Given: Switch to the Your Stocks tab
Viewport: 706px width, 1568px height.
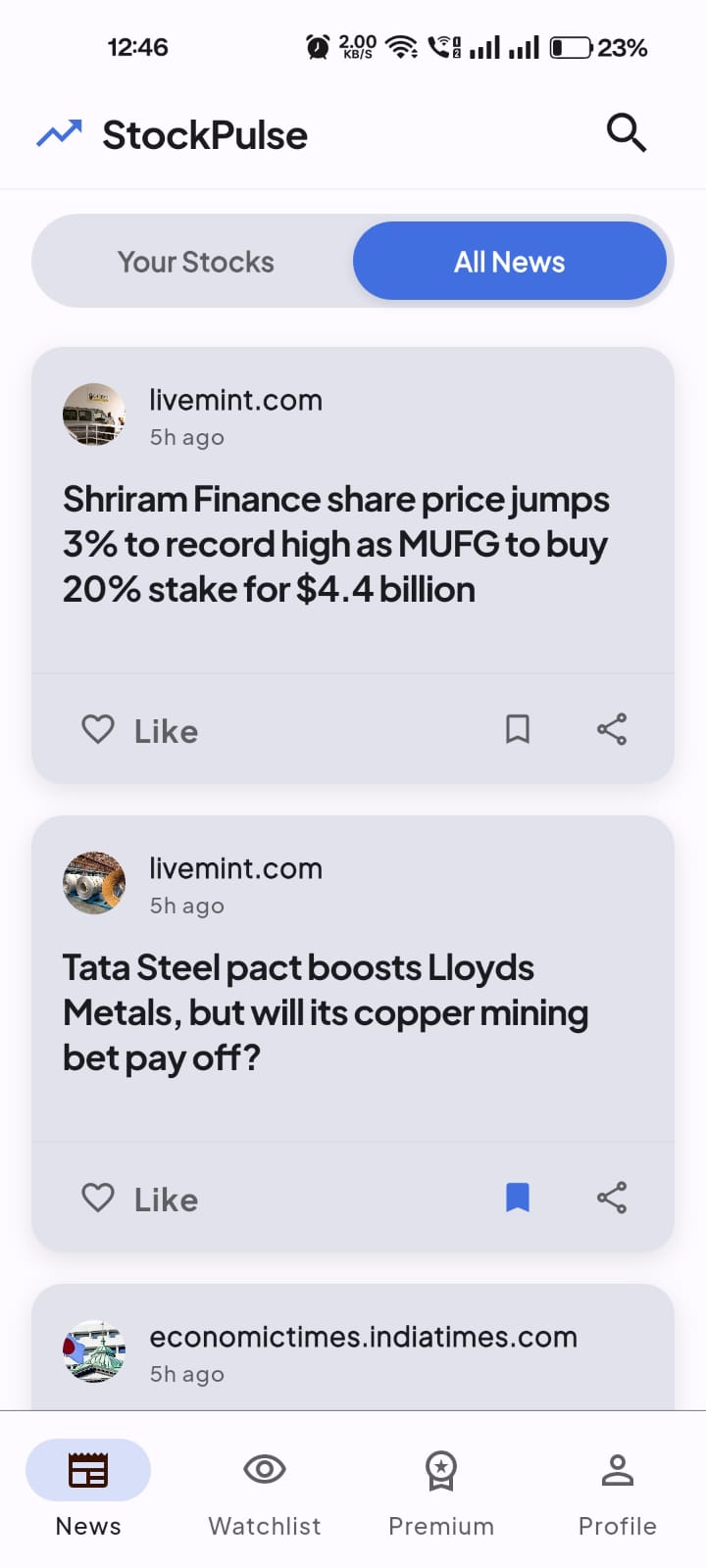Looking at the screenshot, I should [x=196, y=261].
